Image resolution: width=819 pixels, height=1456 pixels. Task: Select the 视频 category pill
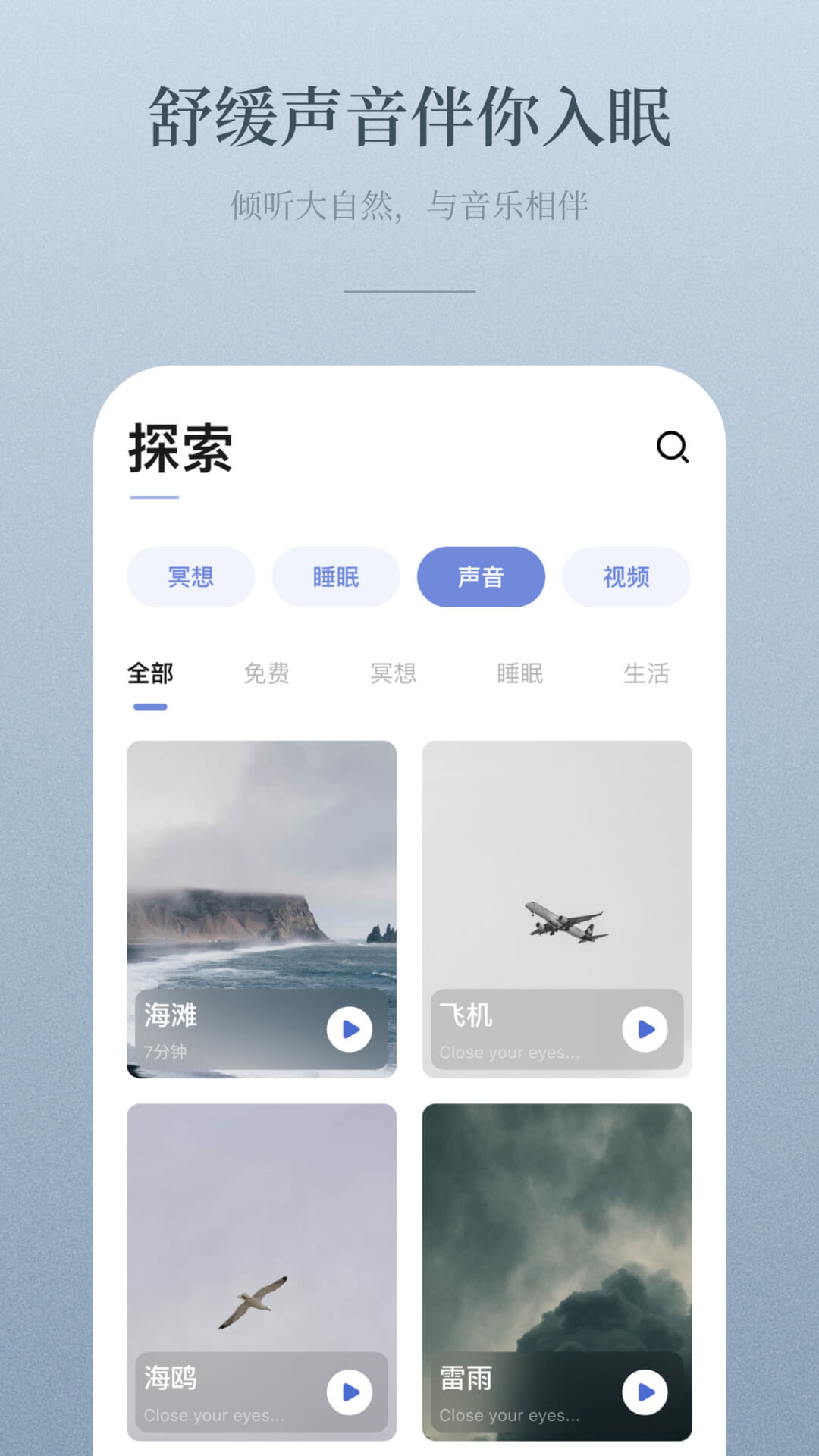pos(626,577)
